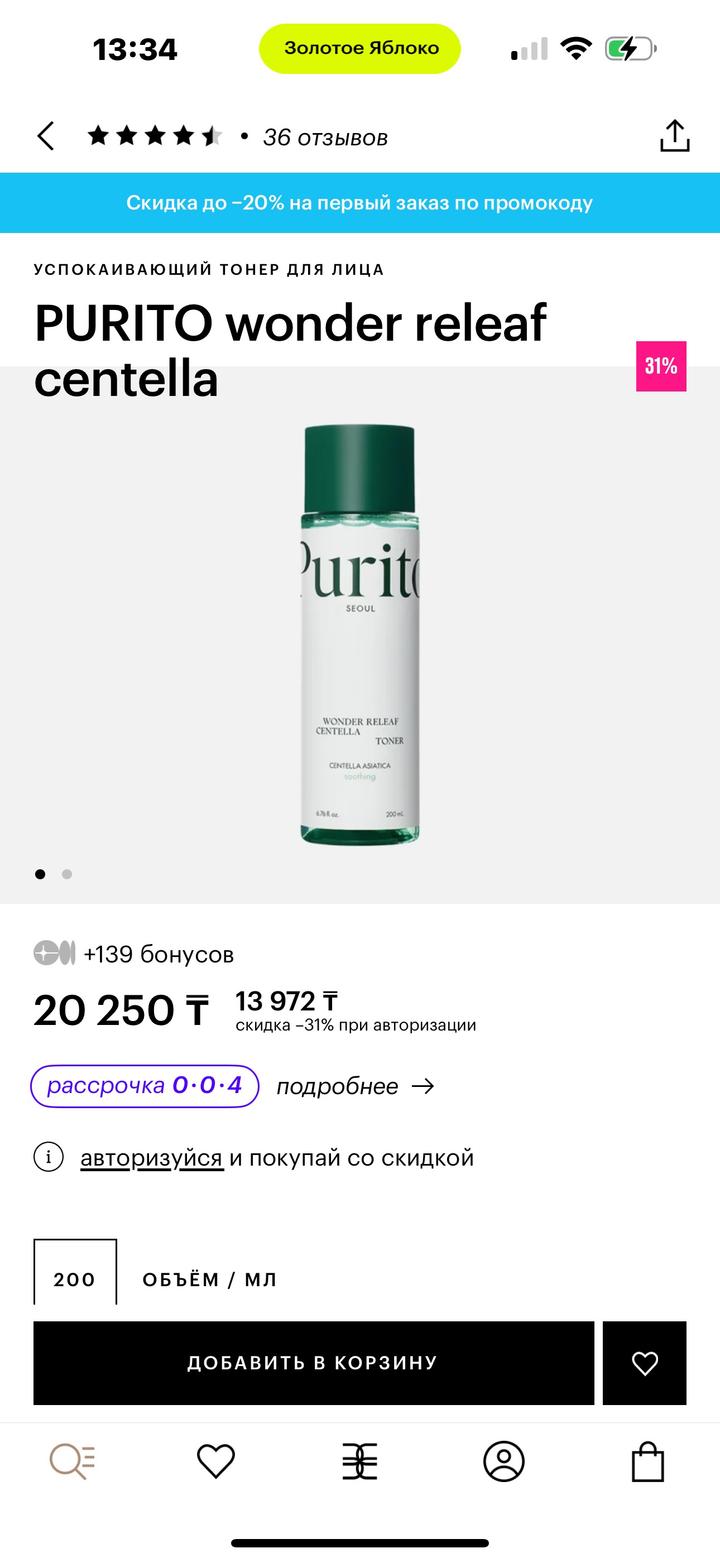Tap the рассрочка 0·0·4 chip

(x=145, y=1085)
